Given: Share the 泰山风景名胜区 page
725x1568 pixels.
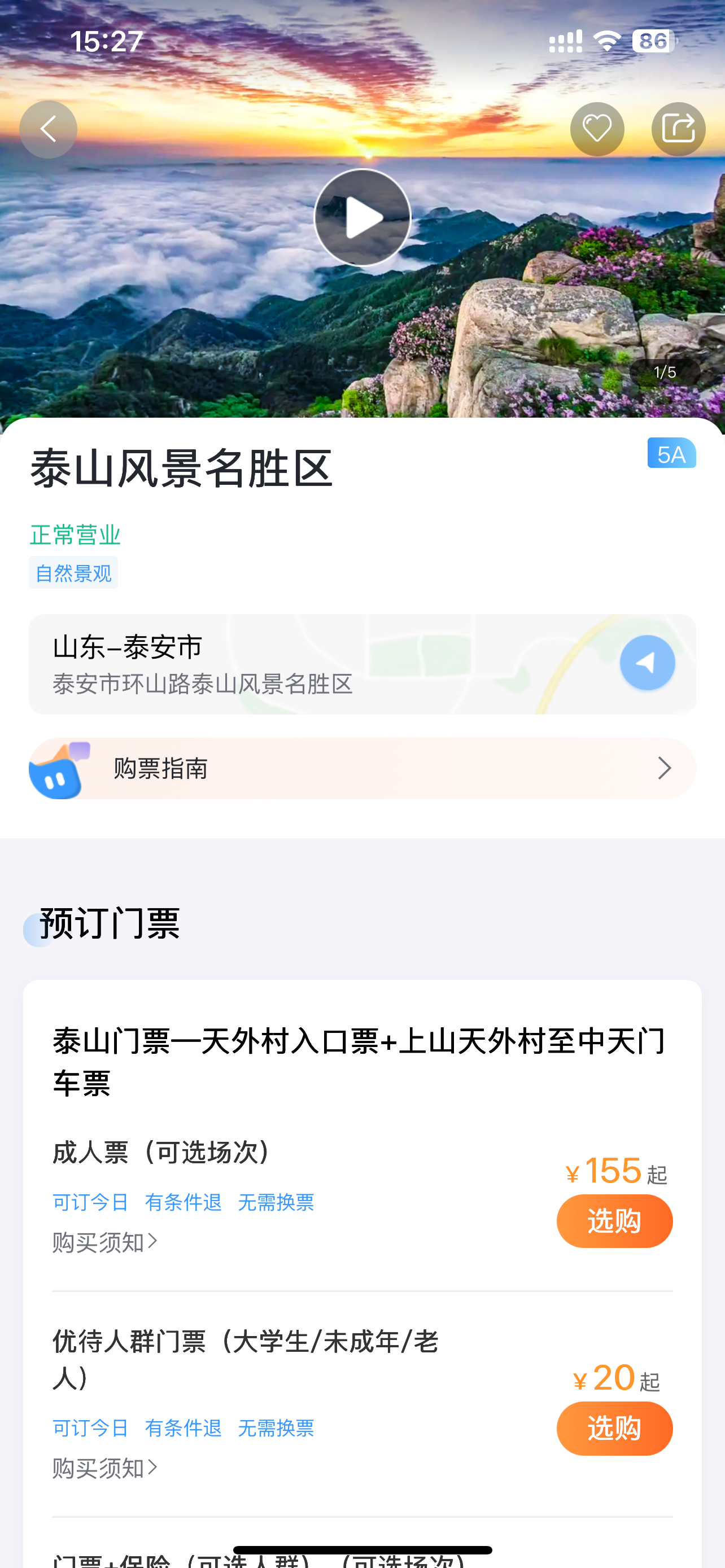Looking at the screenshot, I should coord(678,130).
